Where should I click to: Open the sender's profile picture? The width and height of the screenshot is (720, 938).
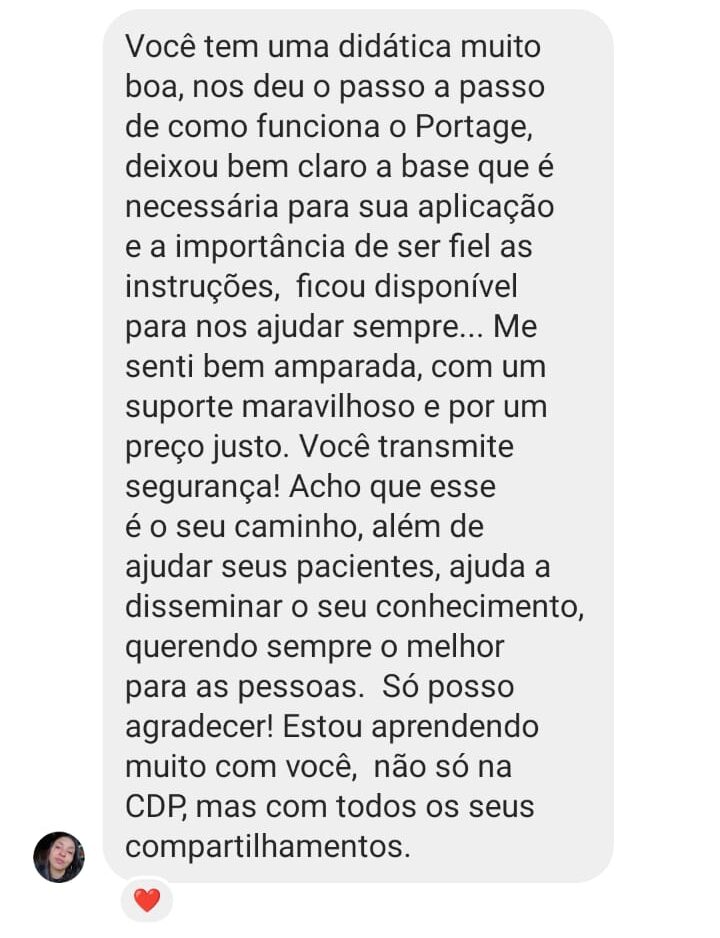tap(59, 857)
